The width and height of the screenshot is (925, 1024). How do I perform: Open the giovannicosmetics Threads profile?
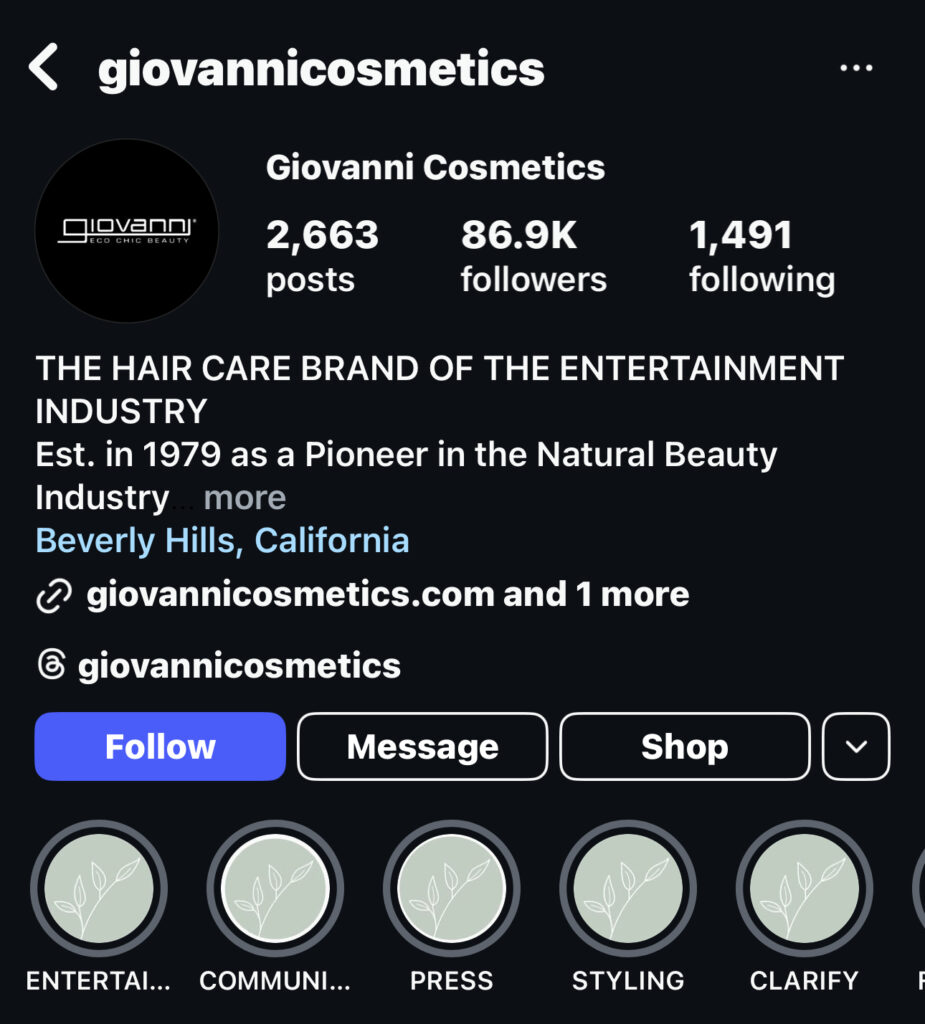pyautogui.click(x=238, y=665)
